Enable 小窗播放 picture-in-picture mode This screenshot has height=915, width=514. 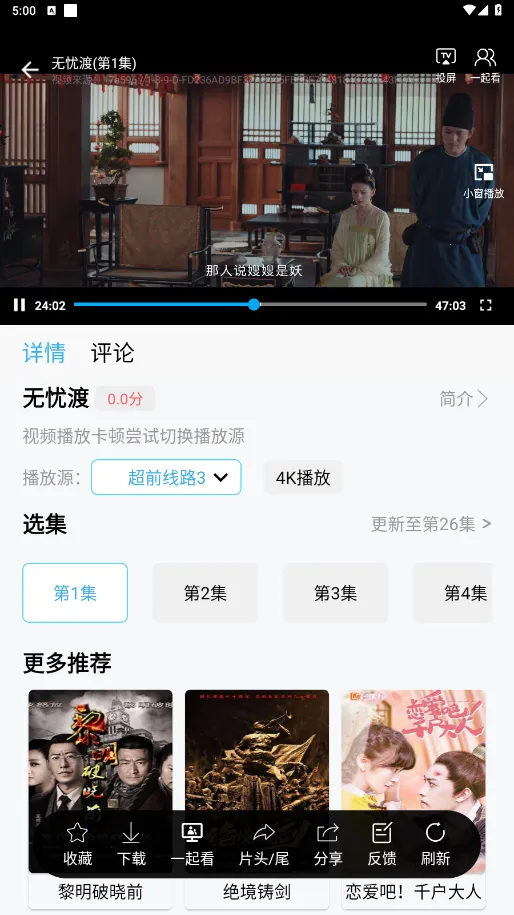(484, 181)
